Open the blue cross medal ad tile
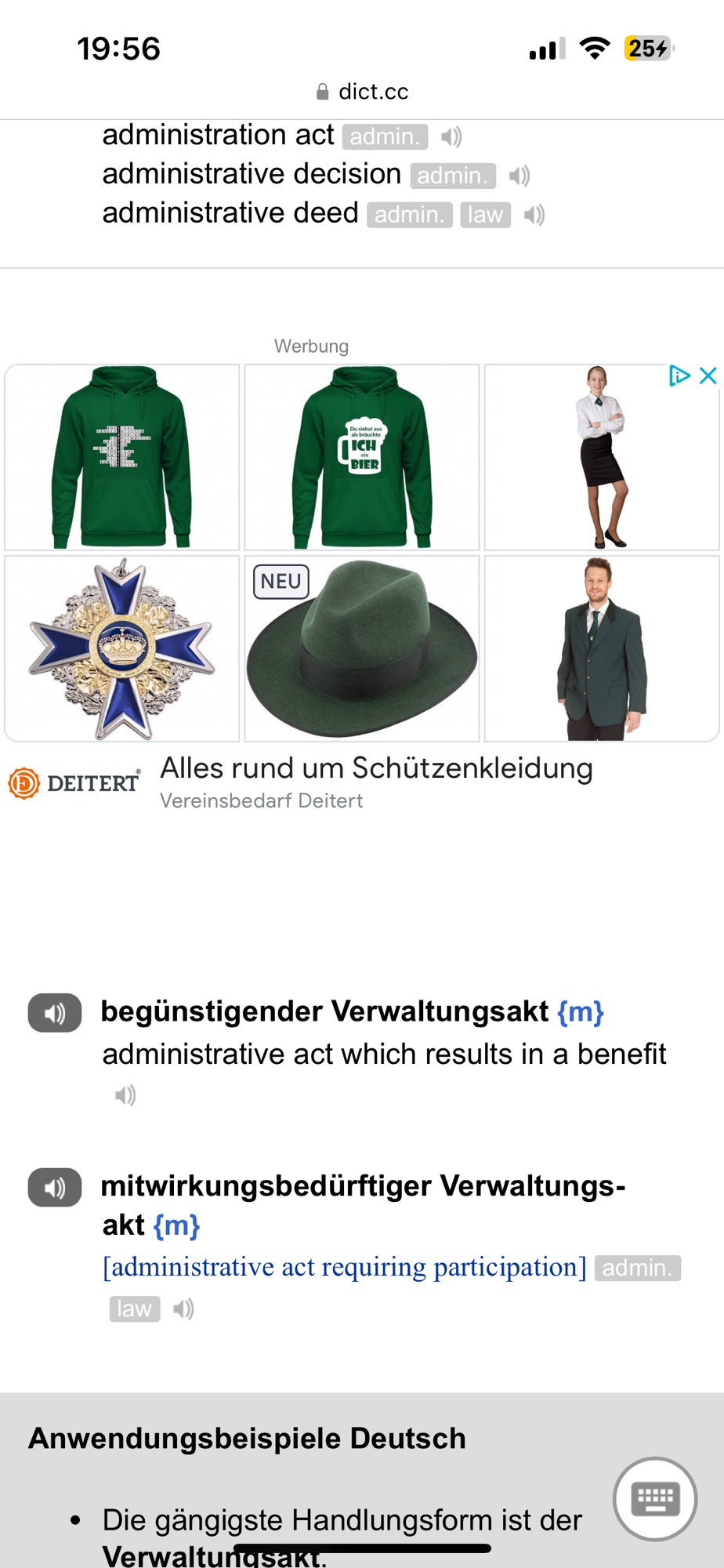The image size is (724, 1568). point(122,649)
